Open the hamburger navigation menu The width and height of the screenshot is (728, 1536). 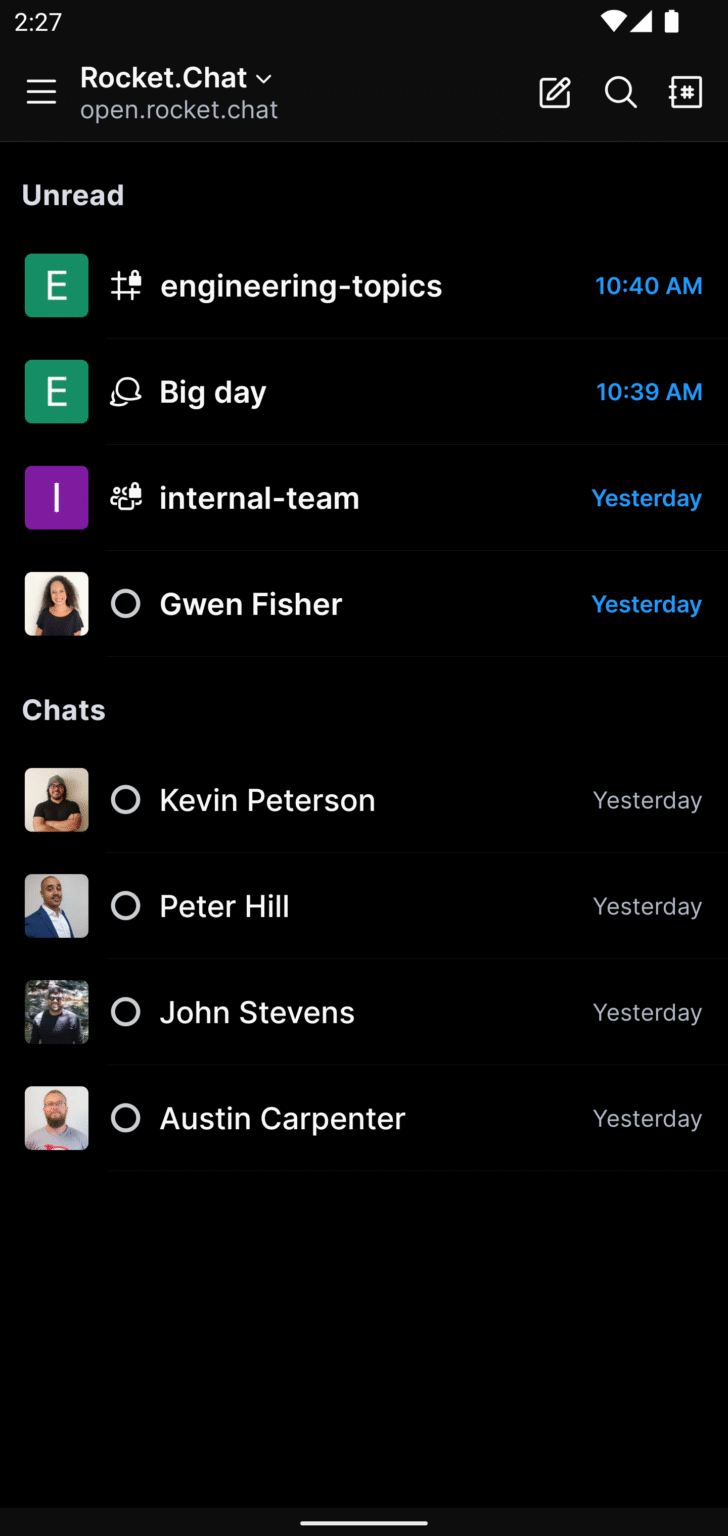[x=41, y=91]
